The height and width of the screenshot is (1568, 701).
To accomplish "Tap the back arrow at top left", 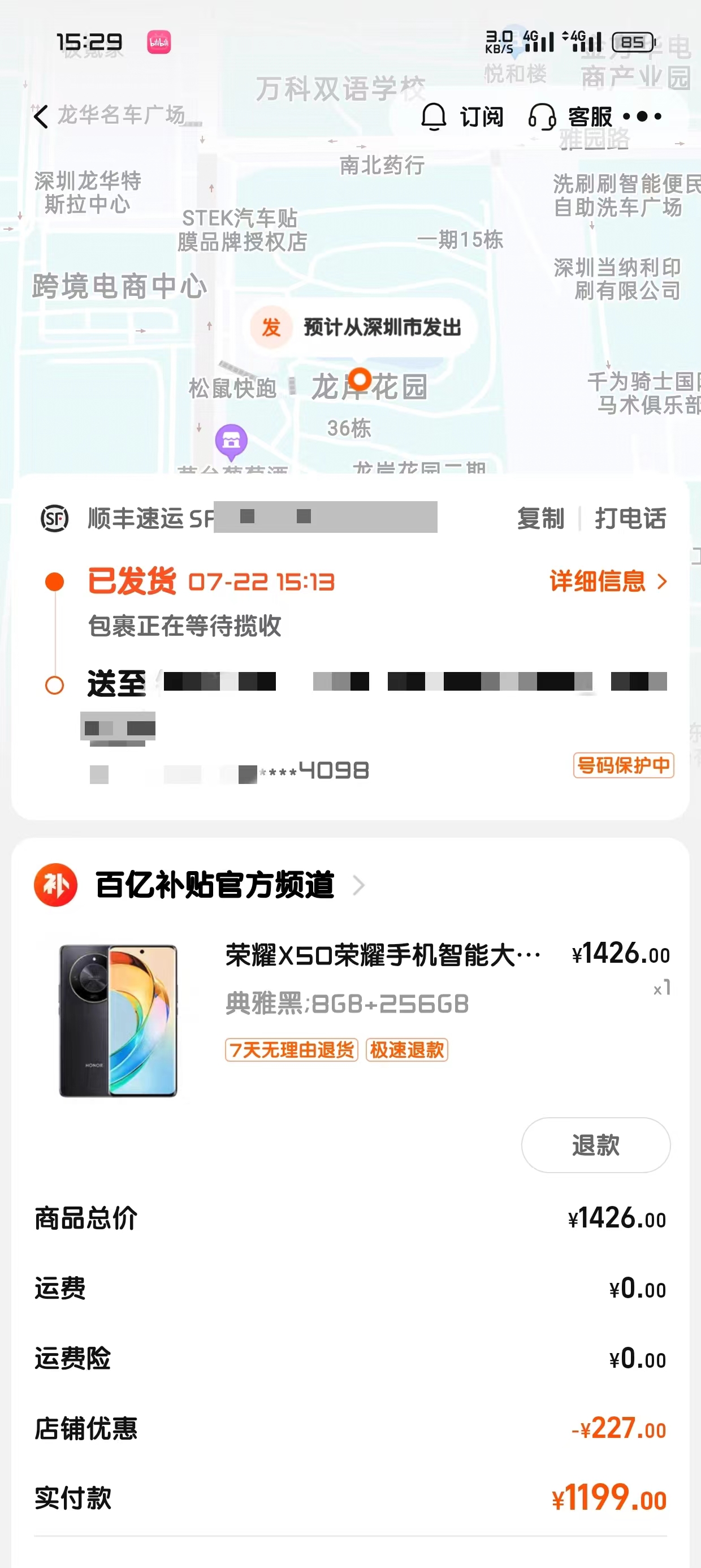I will point(41,115).
